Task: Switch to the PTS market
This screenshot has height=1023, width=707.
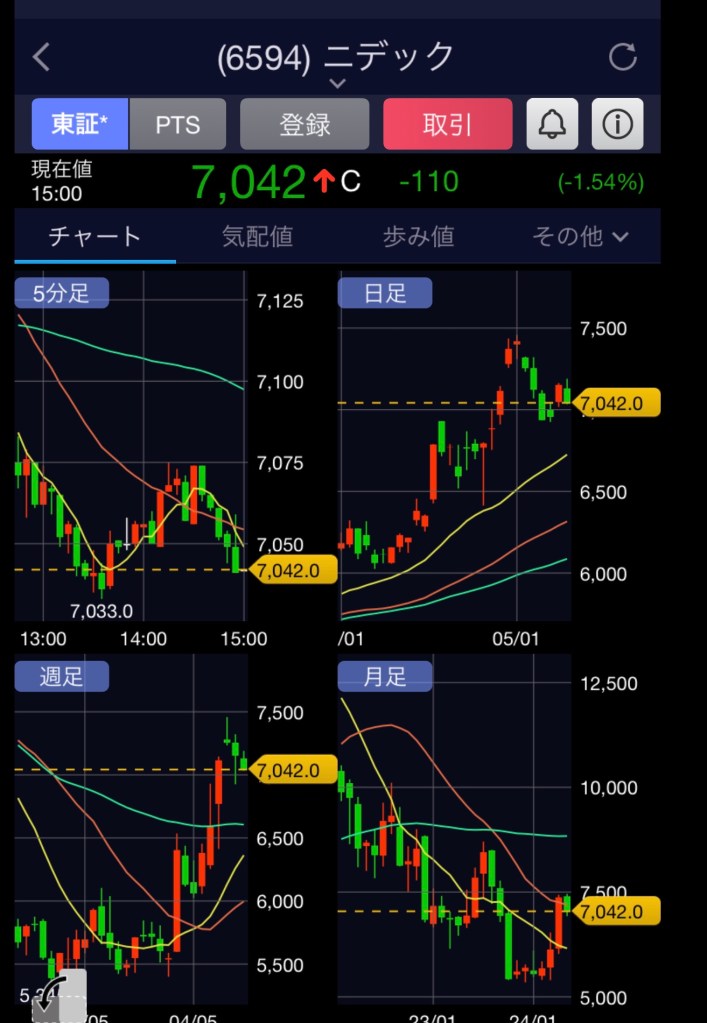Action: [x=178, y=124]
